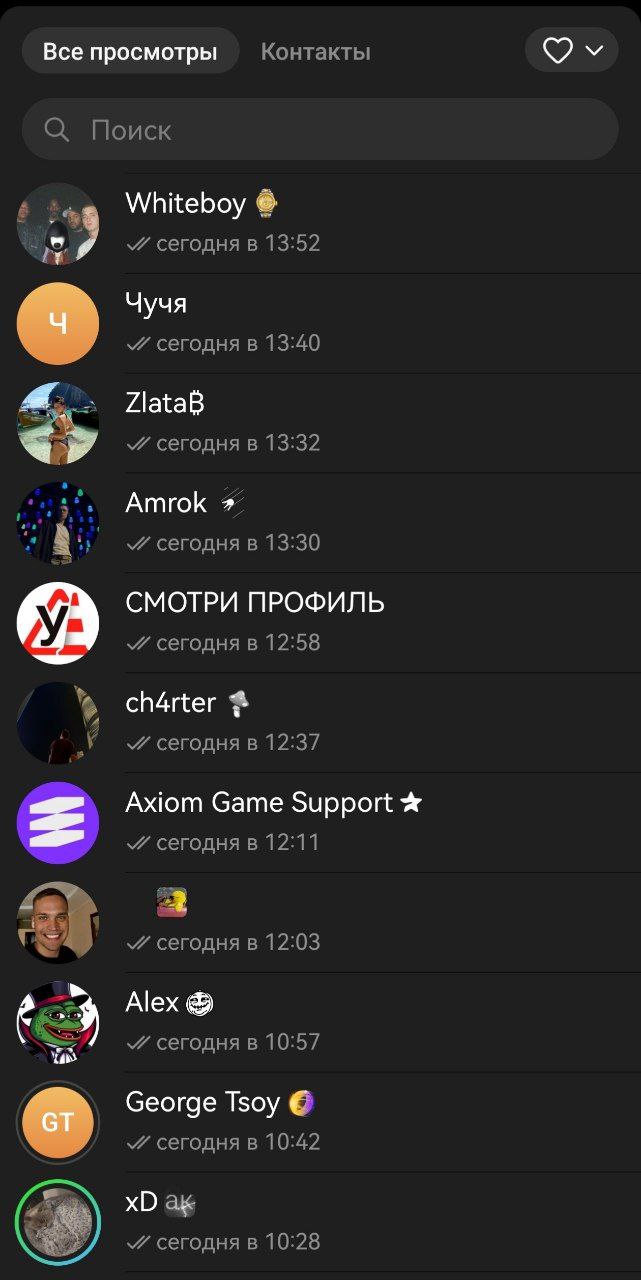The width and height of the screenshot is (641, 1280).
Task: Switch to the Контакты tab
Action: [x=315, y=52]
